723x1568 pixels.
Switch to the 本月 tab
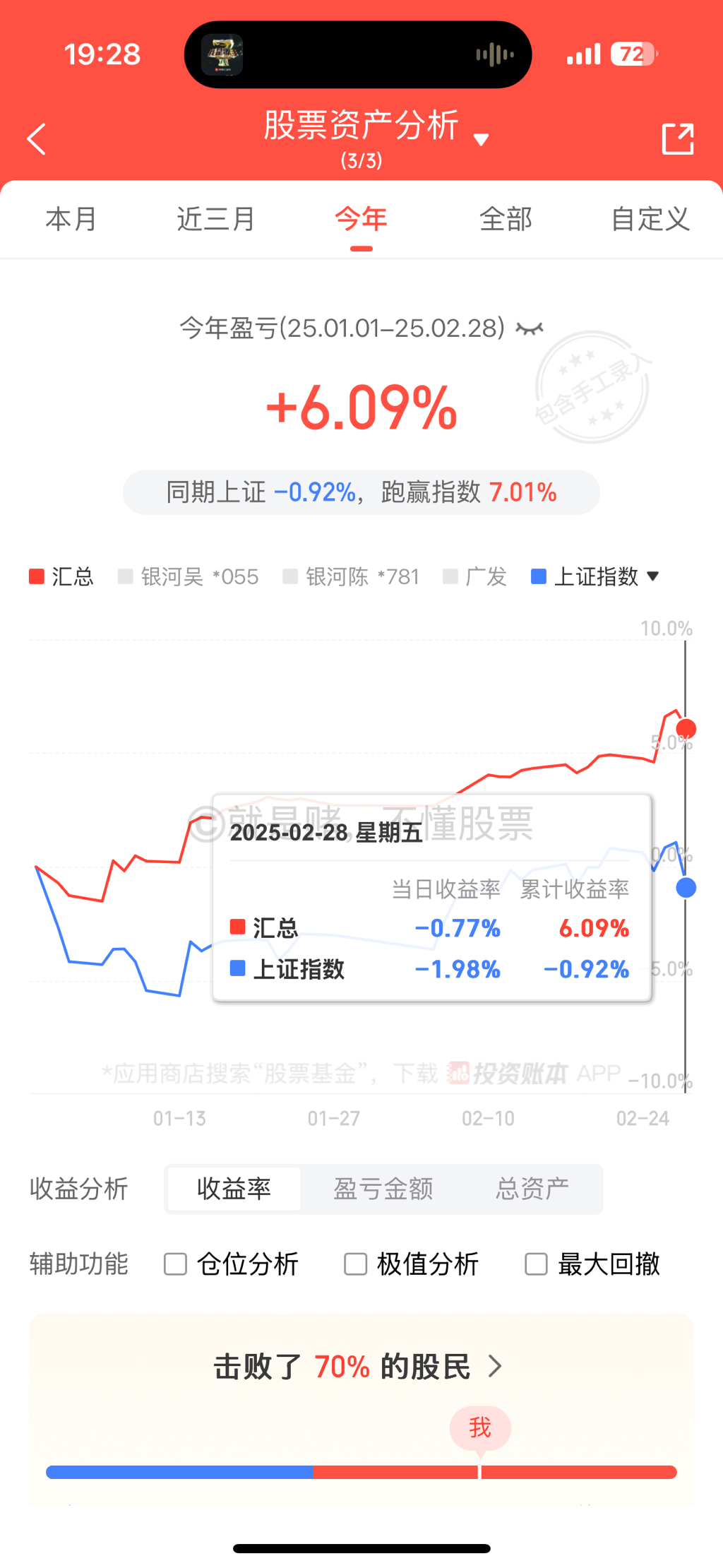pyautogui.click(x=71, y=219)
